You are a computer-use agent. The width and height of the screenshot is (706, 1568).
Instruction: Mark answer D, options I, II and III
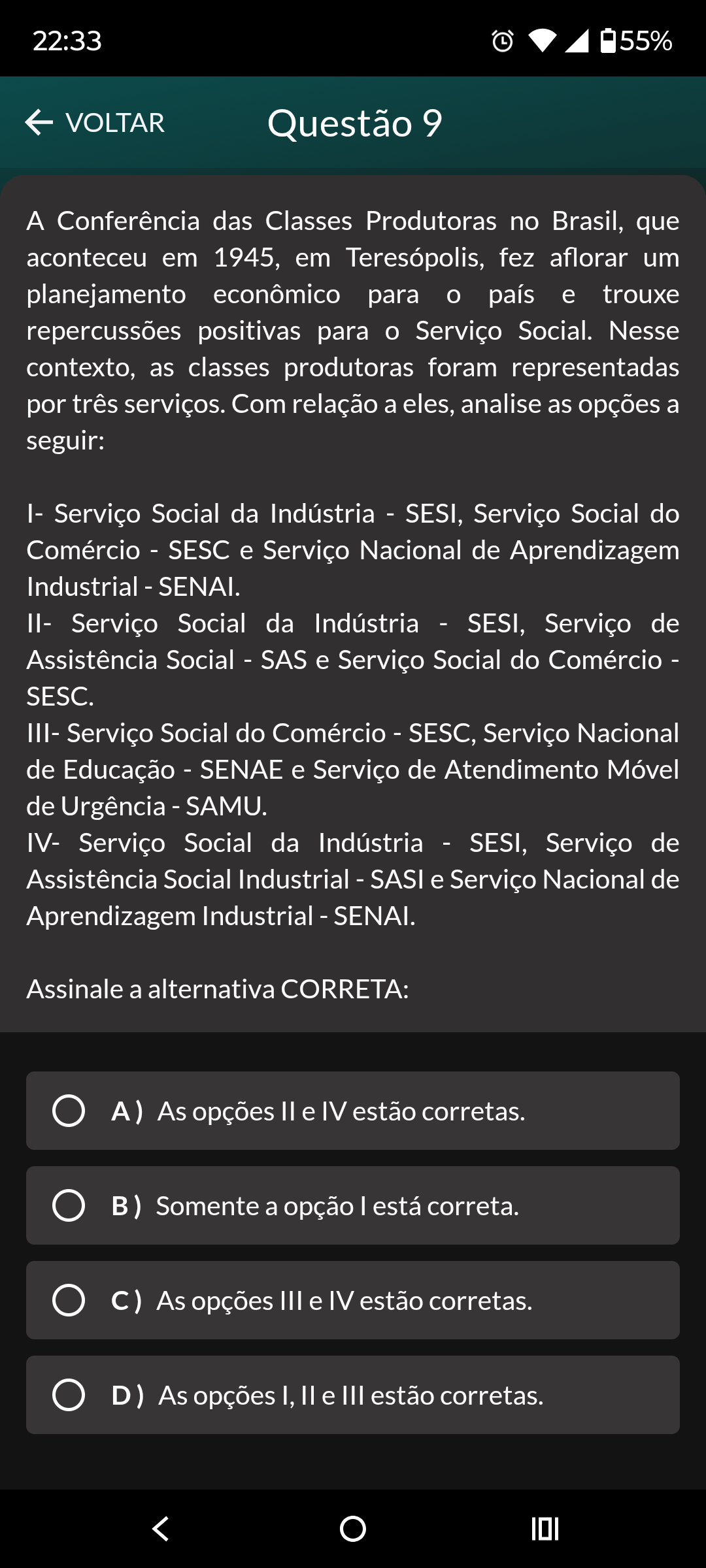[x=353, y=1395]
